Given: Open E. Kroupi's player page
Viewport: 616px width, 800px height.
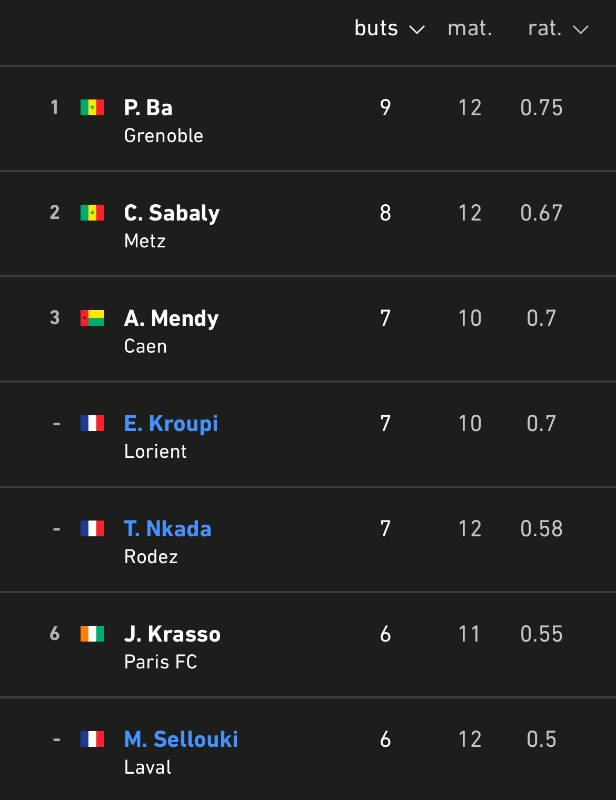Looking at the screenshot, I should pos(171,424).
